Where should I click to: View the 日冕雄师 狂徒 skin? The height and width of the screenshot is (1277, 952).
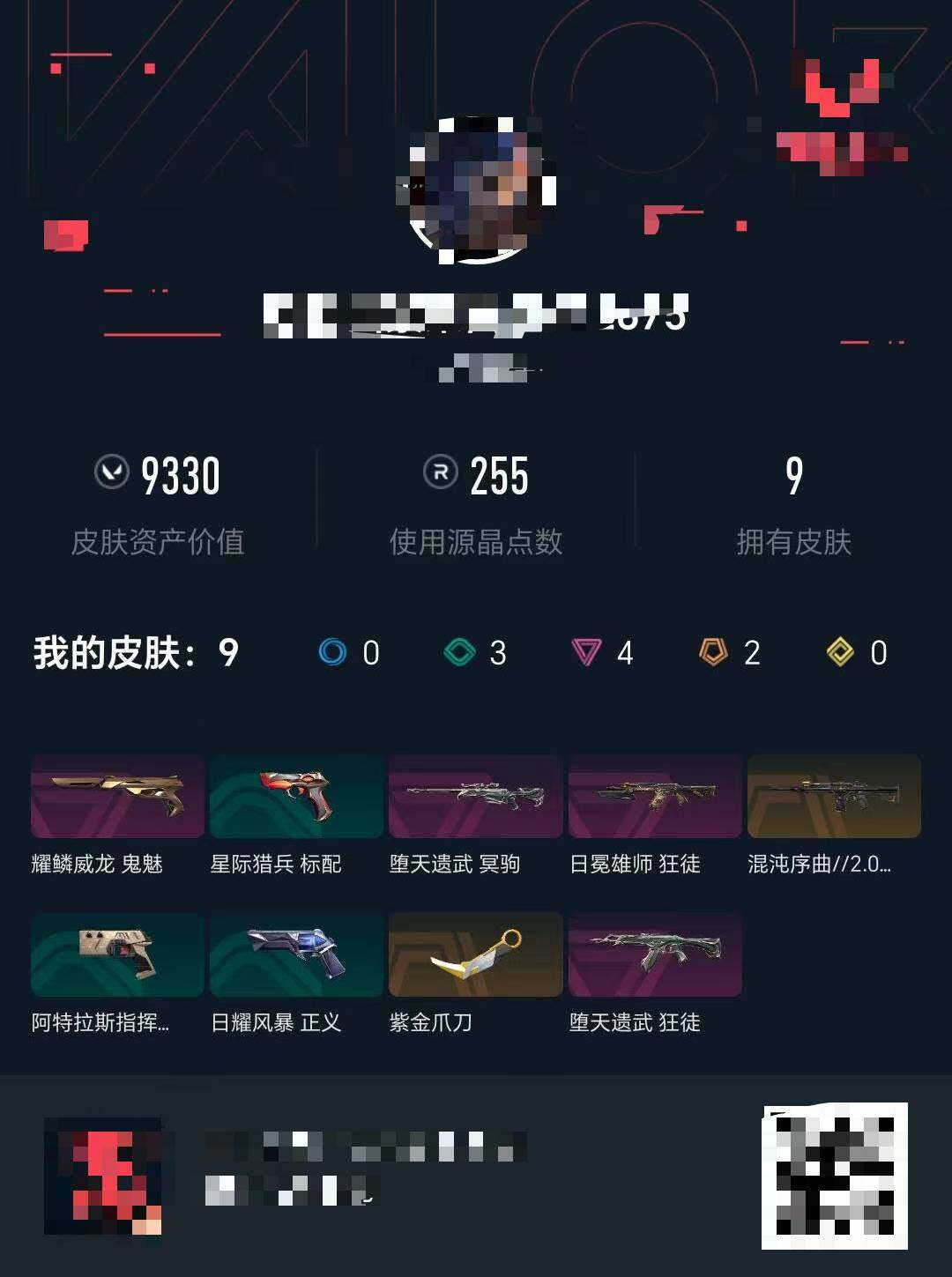point(655,798)
